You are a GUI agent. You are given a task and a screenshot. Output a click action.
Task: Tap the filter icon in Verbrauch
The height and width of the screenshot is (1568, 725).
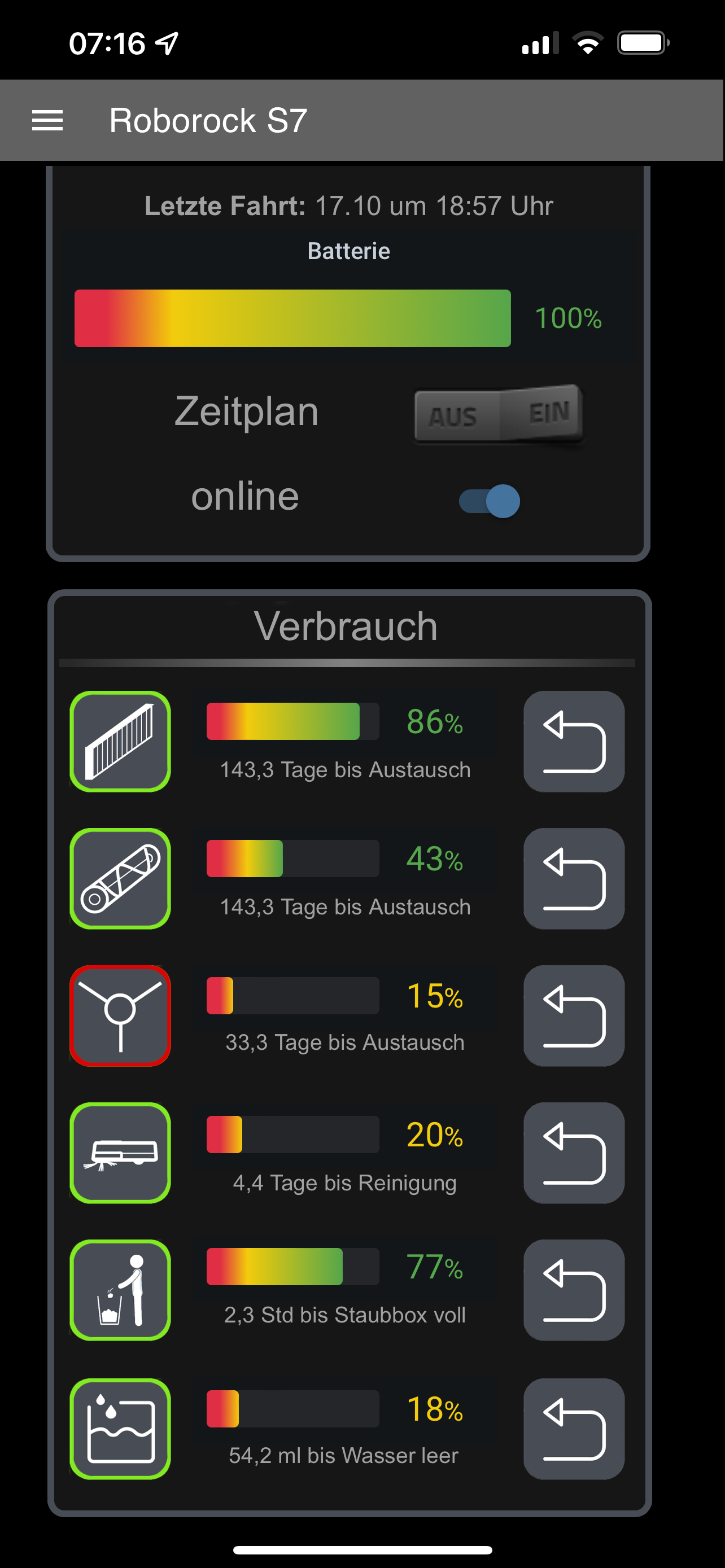(120, 741)
